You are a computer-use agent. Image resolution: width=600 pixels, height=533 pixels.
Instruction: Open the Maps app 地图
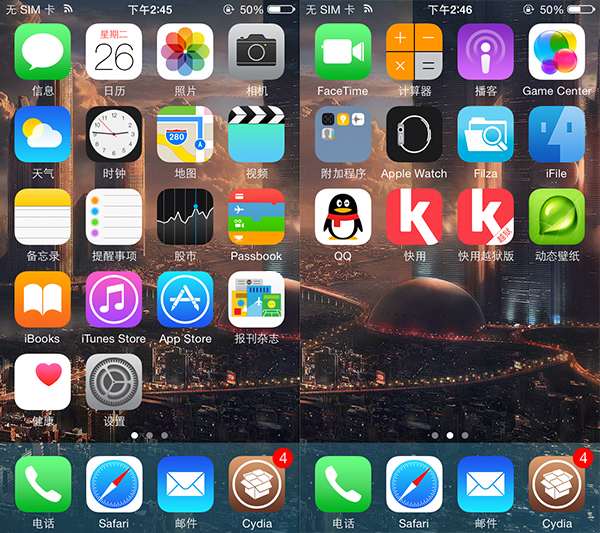tap(185, 134)
